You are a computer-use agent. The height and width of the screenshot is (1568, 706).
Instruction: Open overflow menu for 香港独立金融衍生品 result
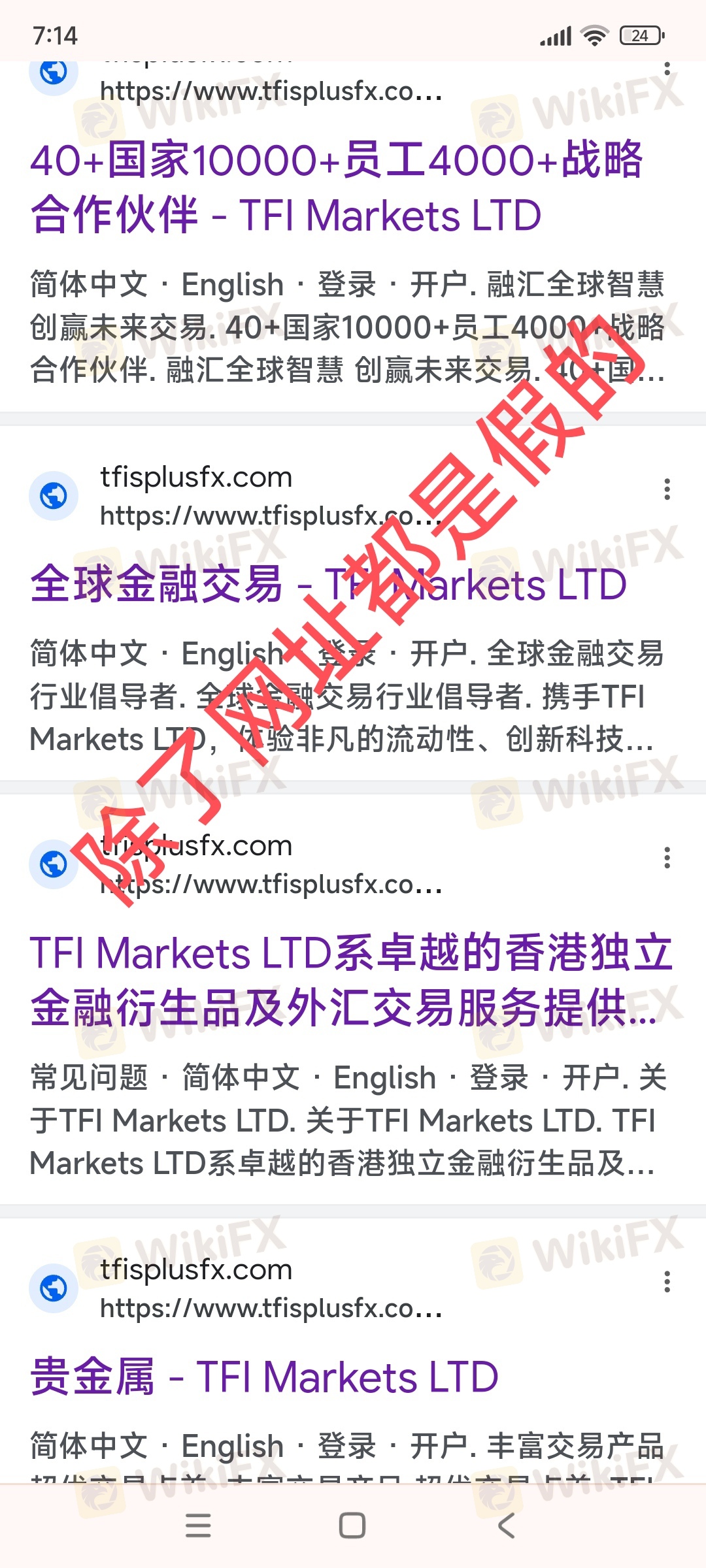[x=667, y=857]
